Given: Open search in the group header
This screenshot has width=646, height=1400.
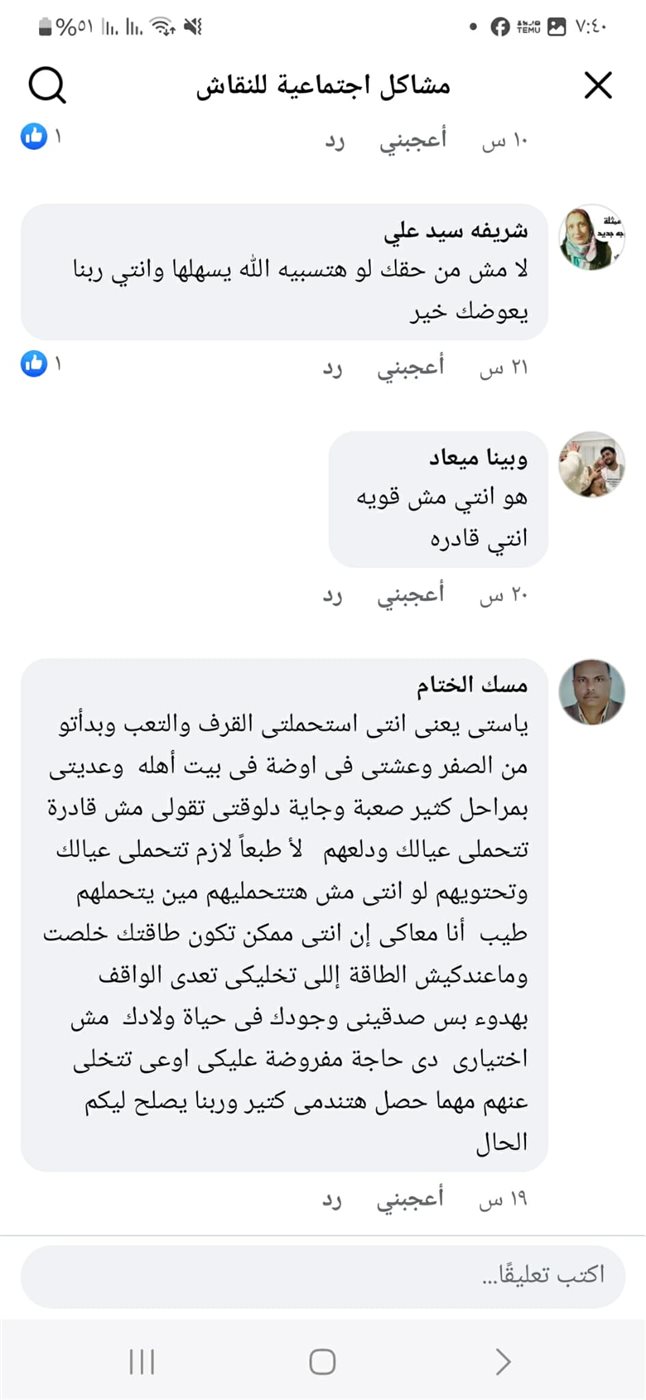Looking at the screenshot, I should click(x=47, y=86).
